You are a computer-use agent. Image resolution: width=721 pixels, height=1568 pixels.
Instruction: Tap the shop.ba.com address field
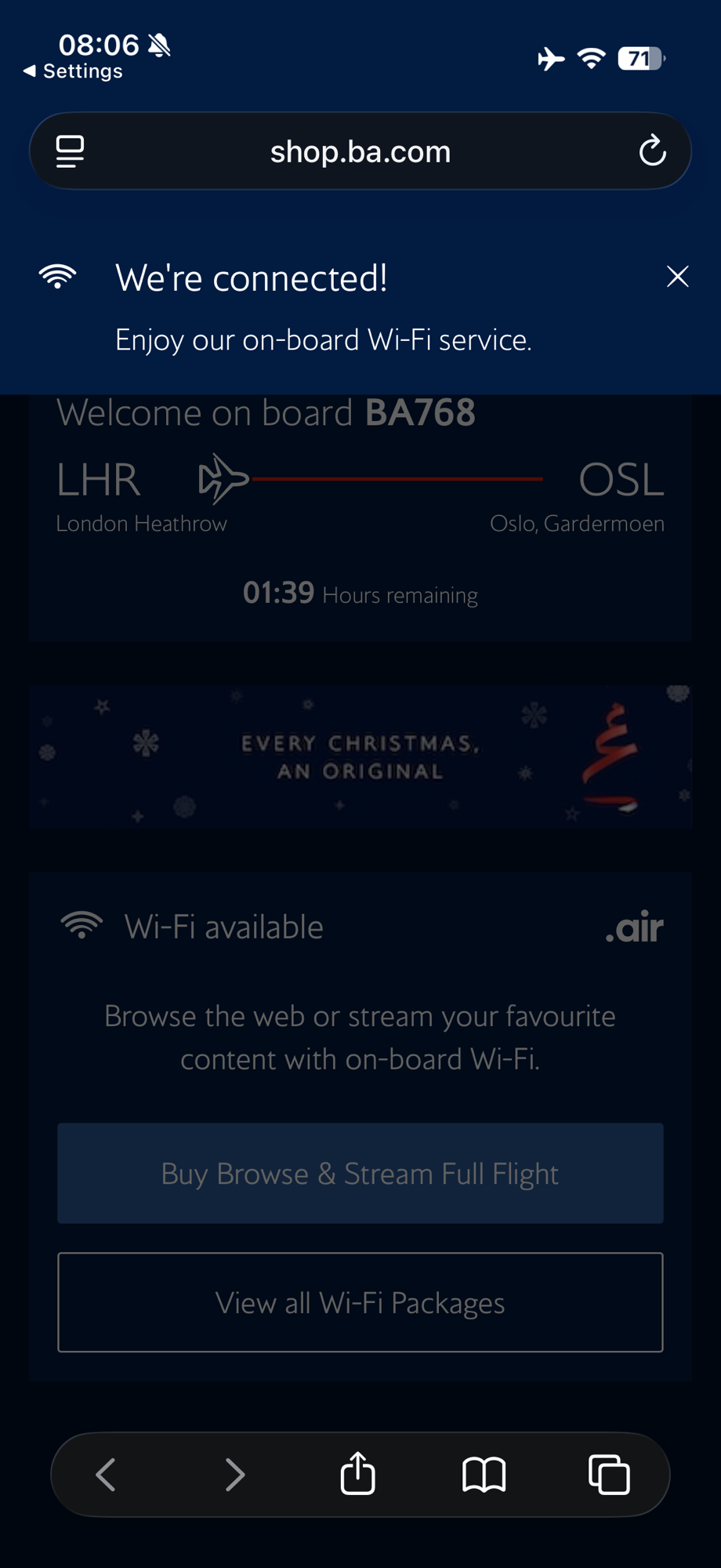360,151
